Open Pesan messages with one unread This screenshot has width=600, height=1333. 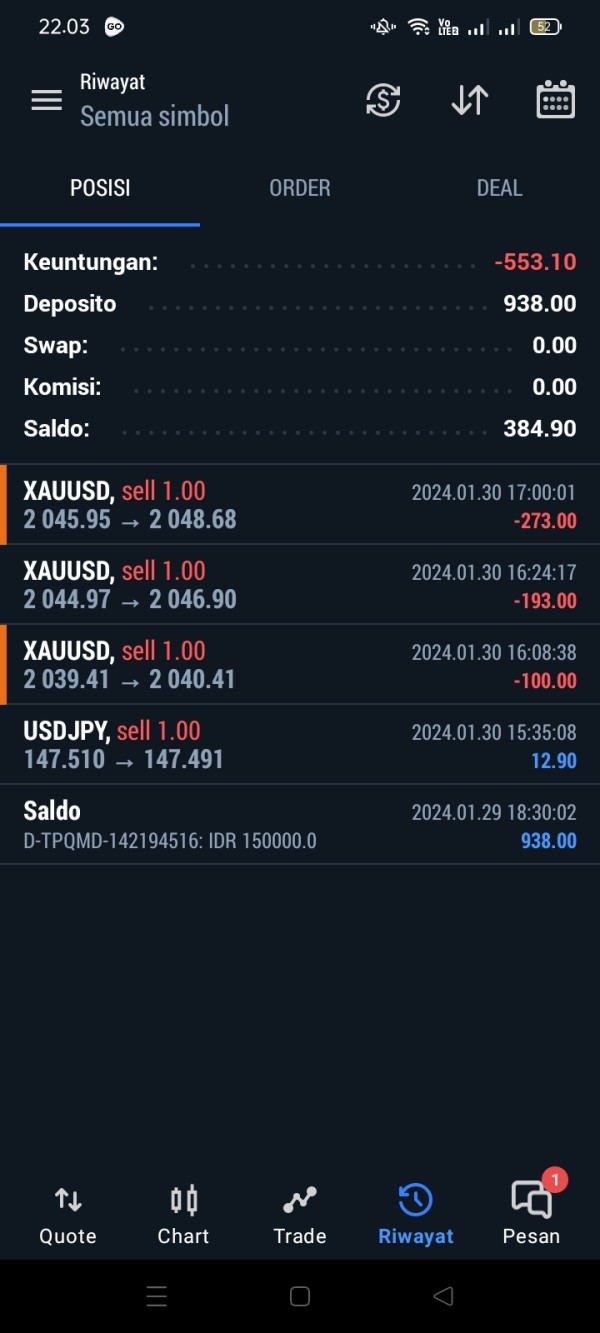(x=531, y=1214)
